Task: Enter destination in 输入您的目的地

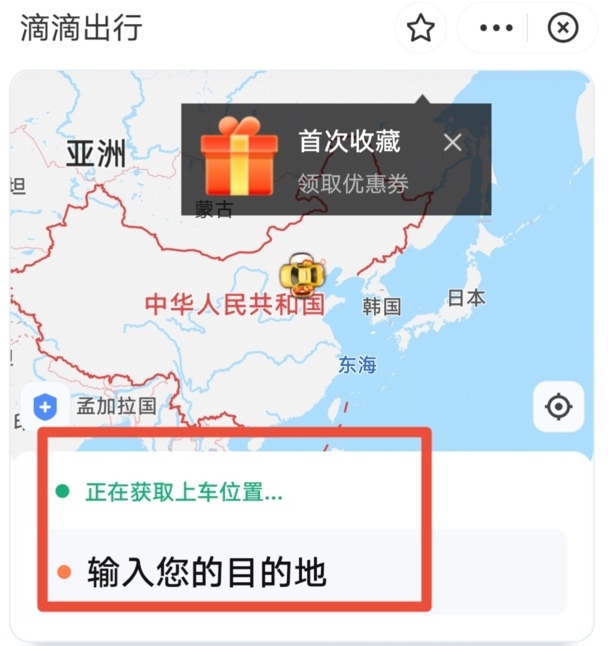Action: coord(207,572)
